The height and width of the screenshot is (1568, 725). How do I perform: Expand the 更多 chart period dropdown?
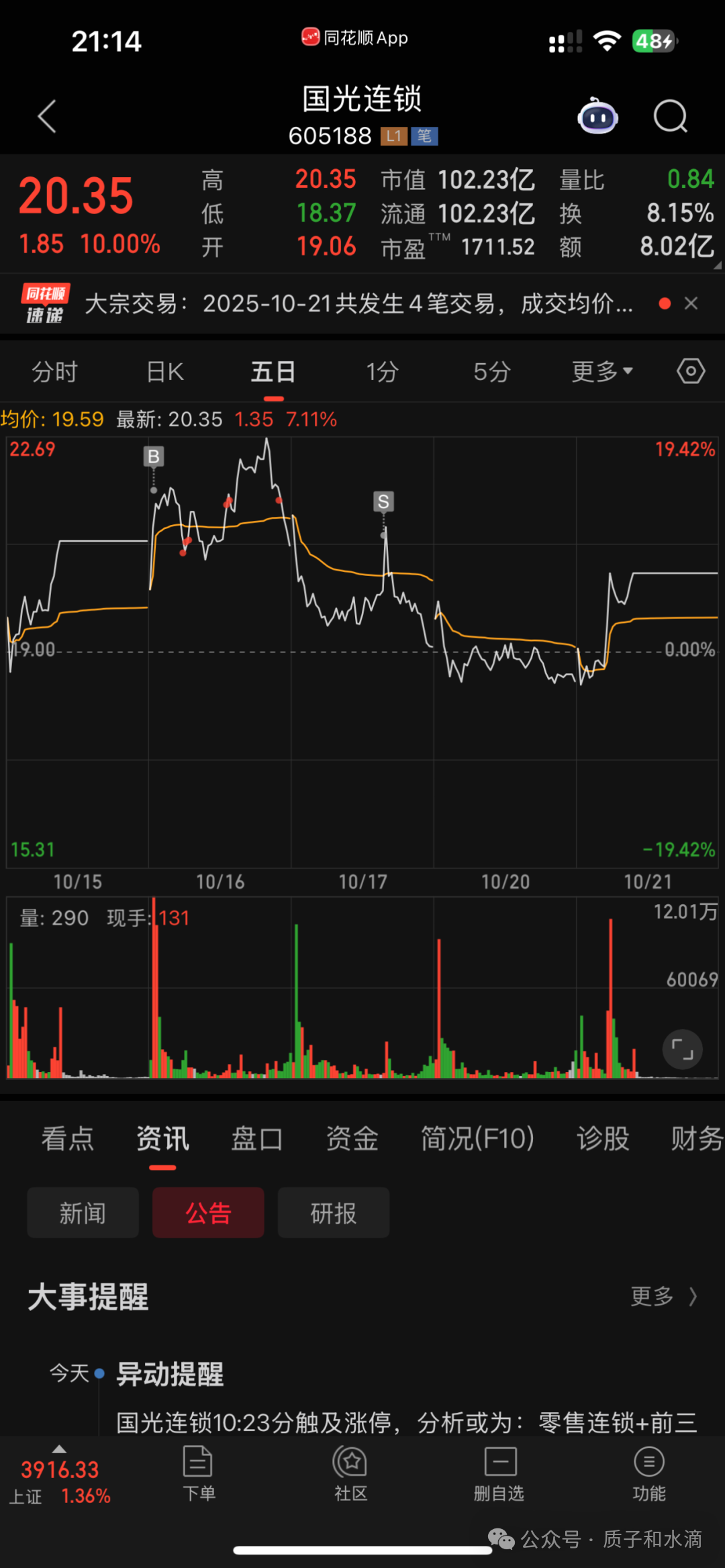[x=602, y=371]
